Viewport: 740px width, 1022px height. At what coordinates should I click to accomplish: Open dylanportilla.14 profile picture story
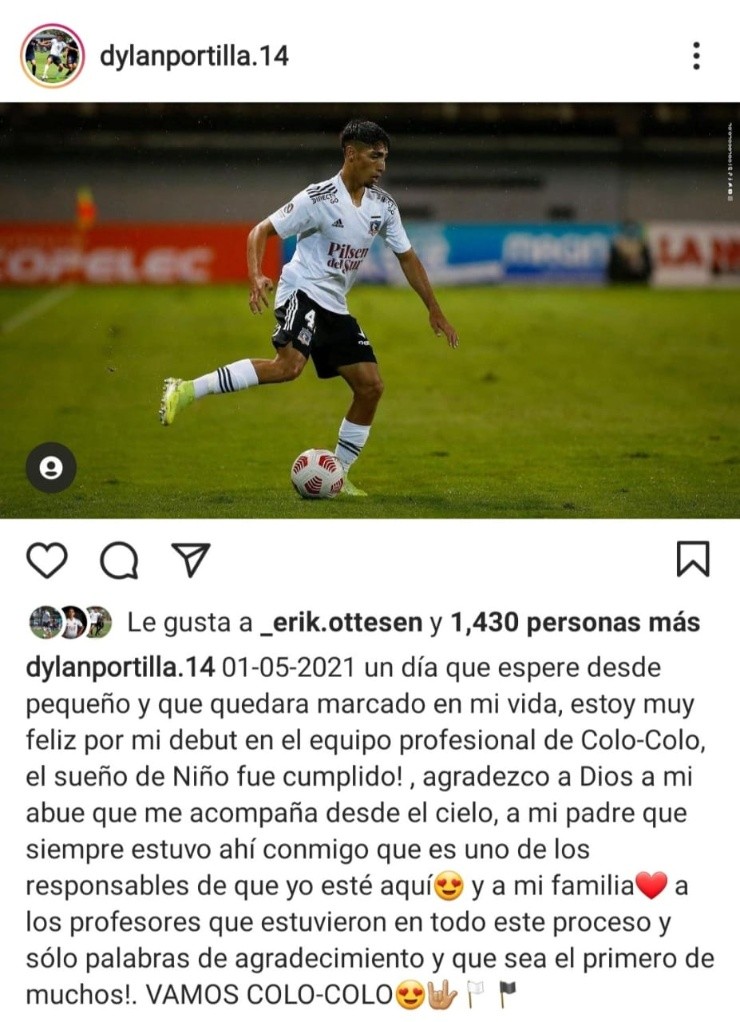coord(52,56)
